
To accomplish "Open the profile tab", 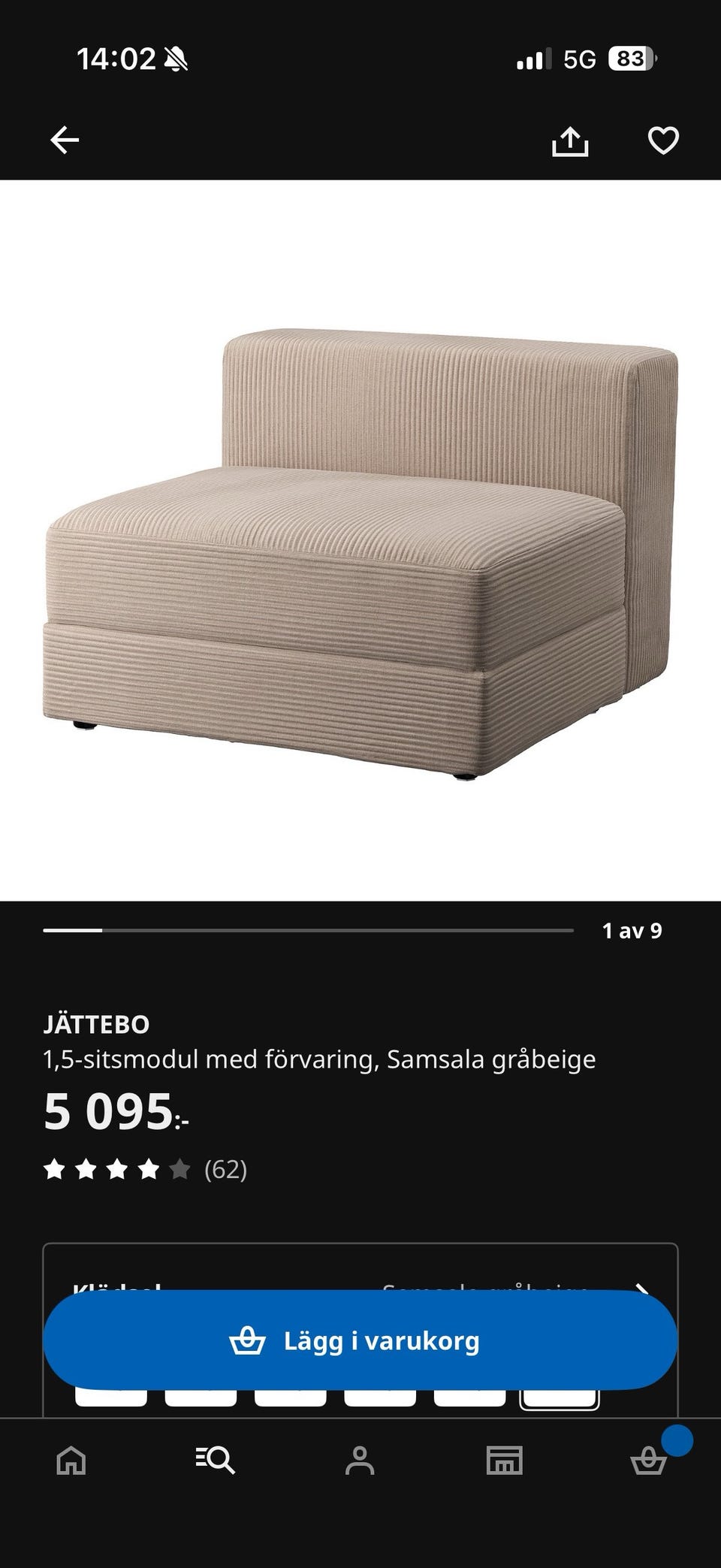I will pyautogui.click(x=360, y=1461).
